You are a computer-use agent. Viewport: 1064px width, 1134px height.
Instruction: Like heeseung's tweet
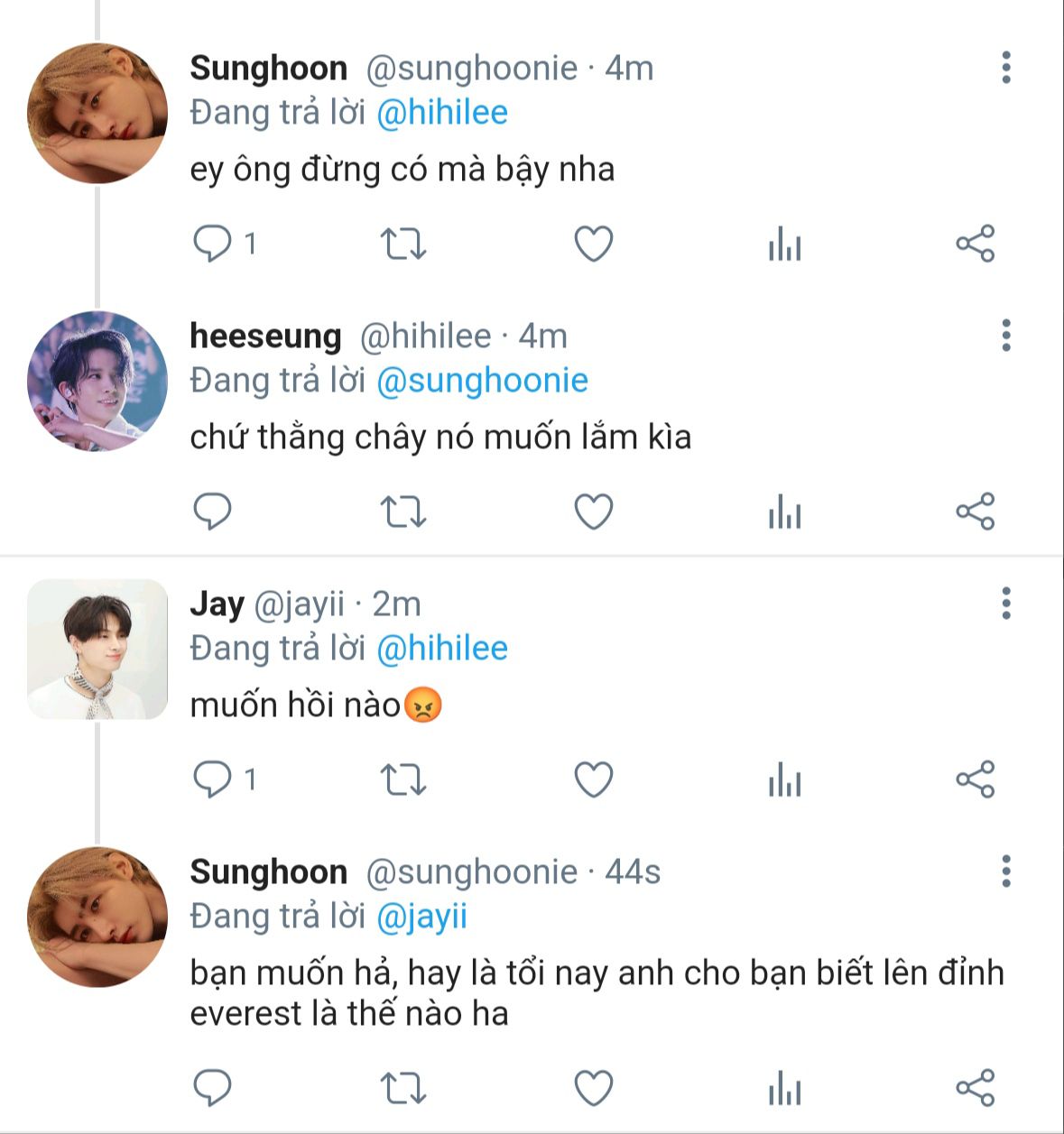pyautogui.click(x=594, y=512)
